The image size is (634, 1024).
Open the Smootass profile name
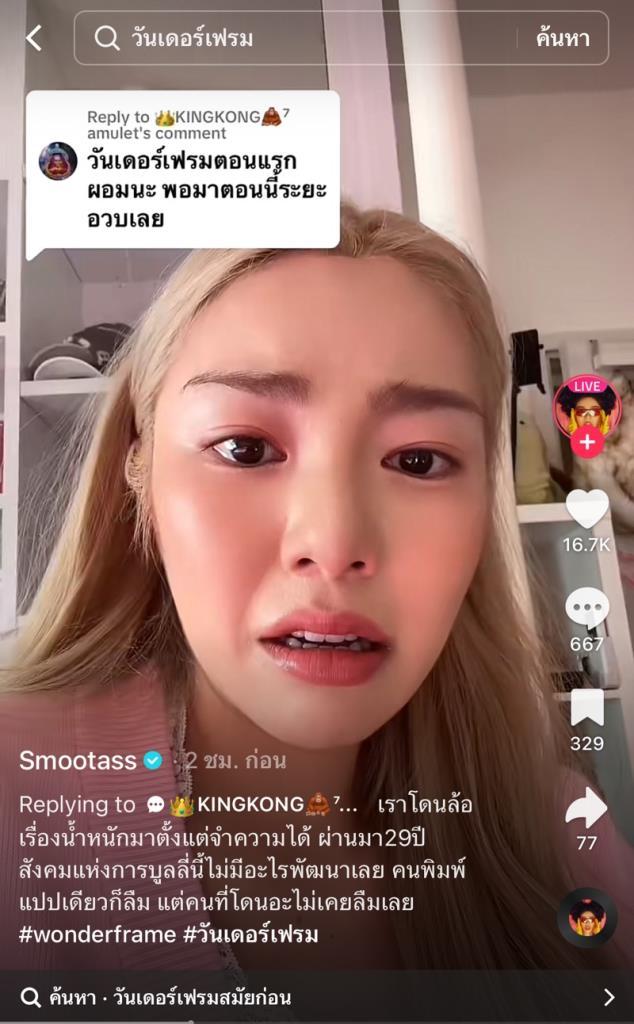(x=78, y=760)
